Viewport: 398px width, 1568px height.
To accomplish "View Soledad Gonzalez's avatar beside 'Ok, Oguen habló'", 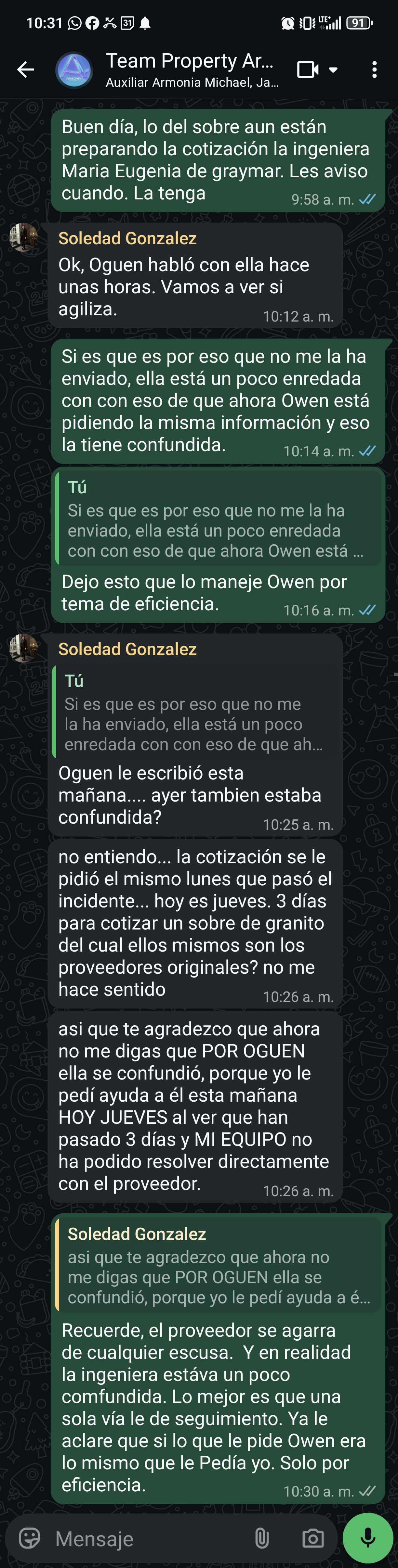I will [x=24, y=237].
